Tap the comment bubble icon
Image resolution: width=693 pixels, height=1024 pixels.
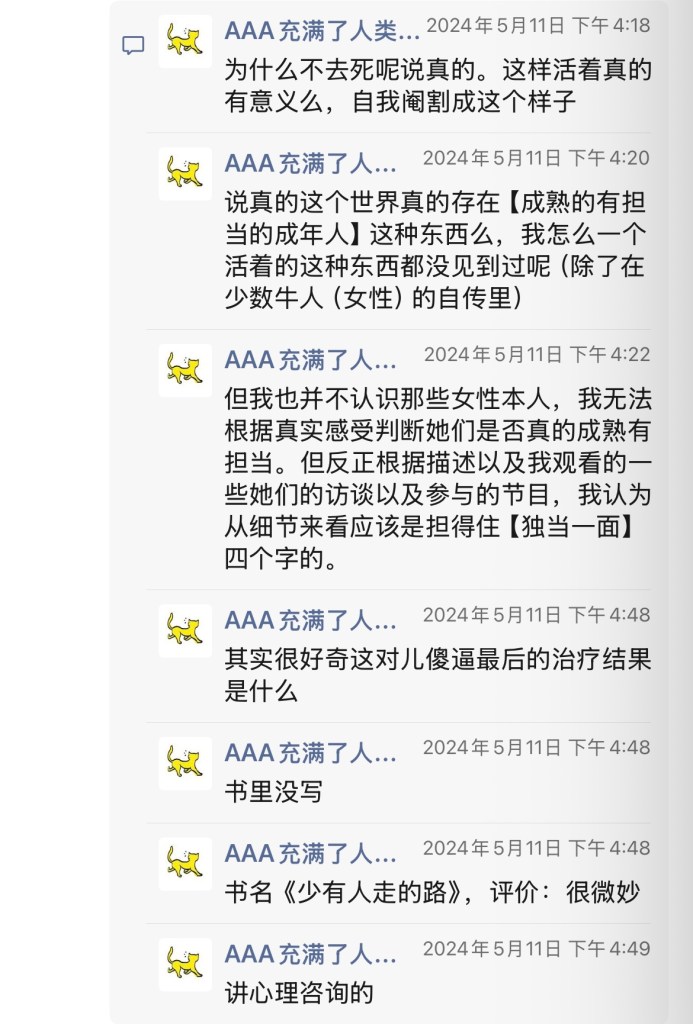(x=133, y=45)
